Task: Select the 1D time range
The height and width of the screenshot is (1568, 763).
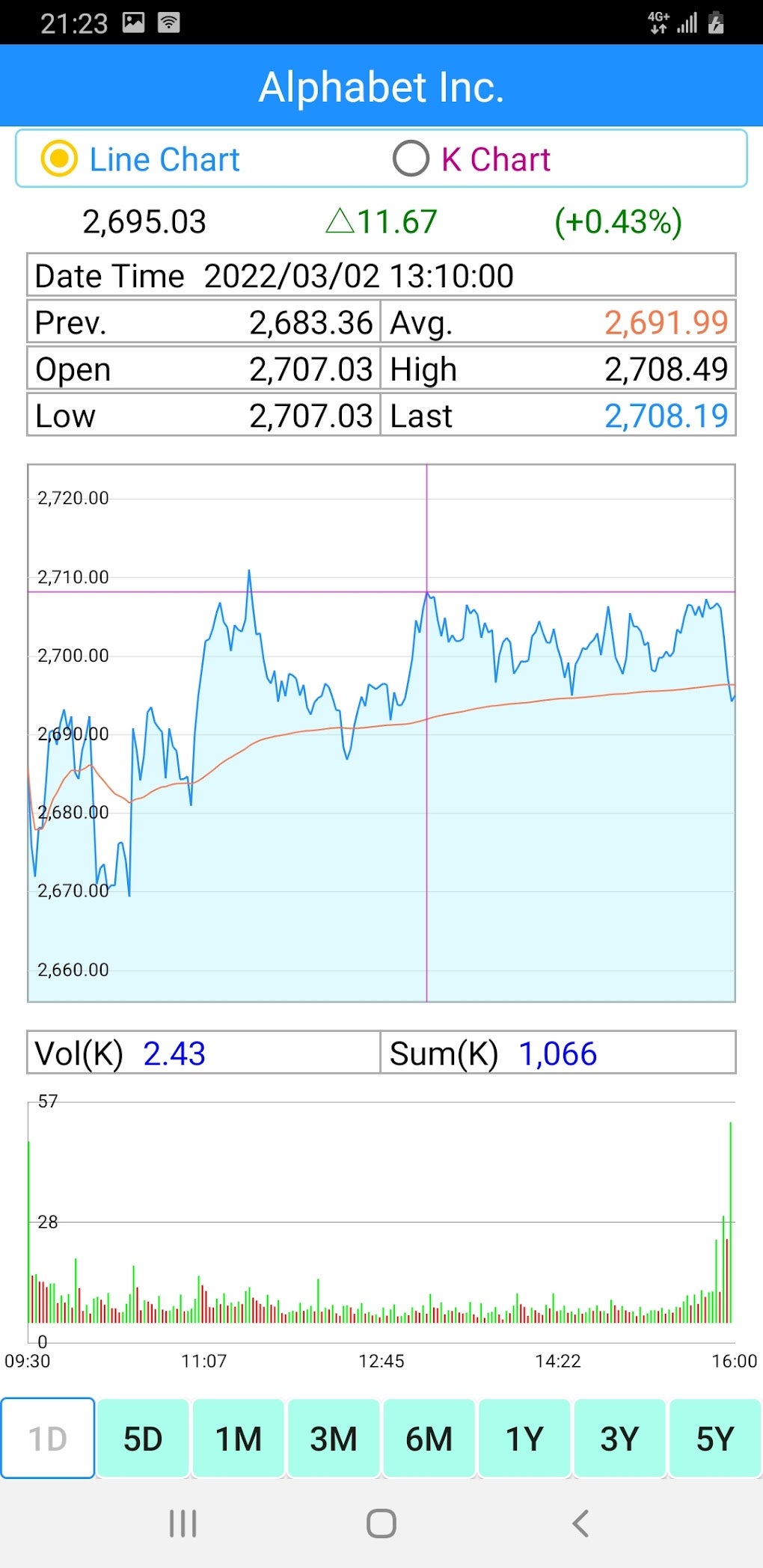Action: click(x=47, y=1438)
